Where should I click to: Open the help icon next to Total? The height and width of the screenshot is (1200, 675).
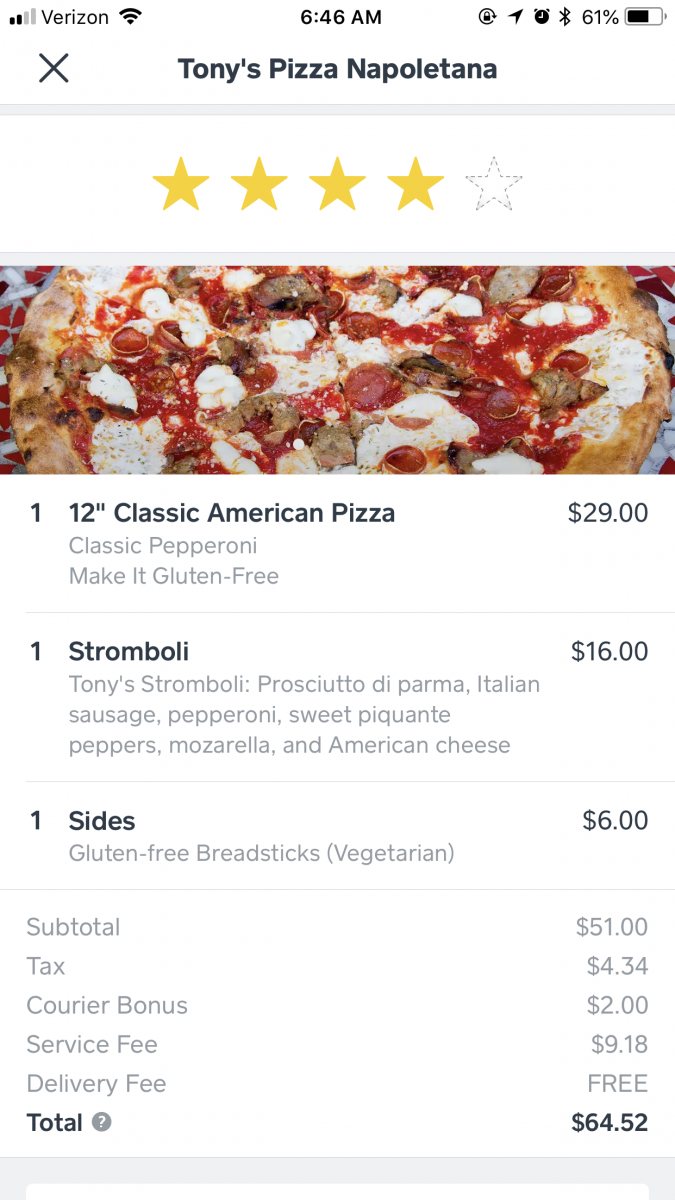pos(101,1122)
